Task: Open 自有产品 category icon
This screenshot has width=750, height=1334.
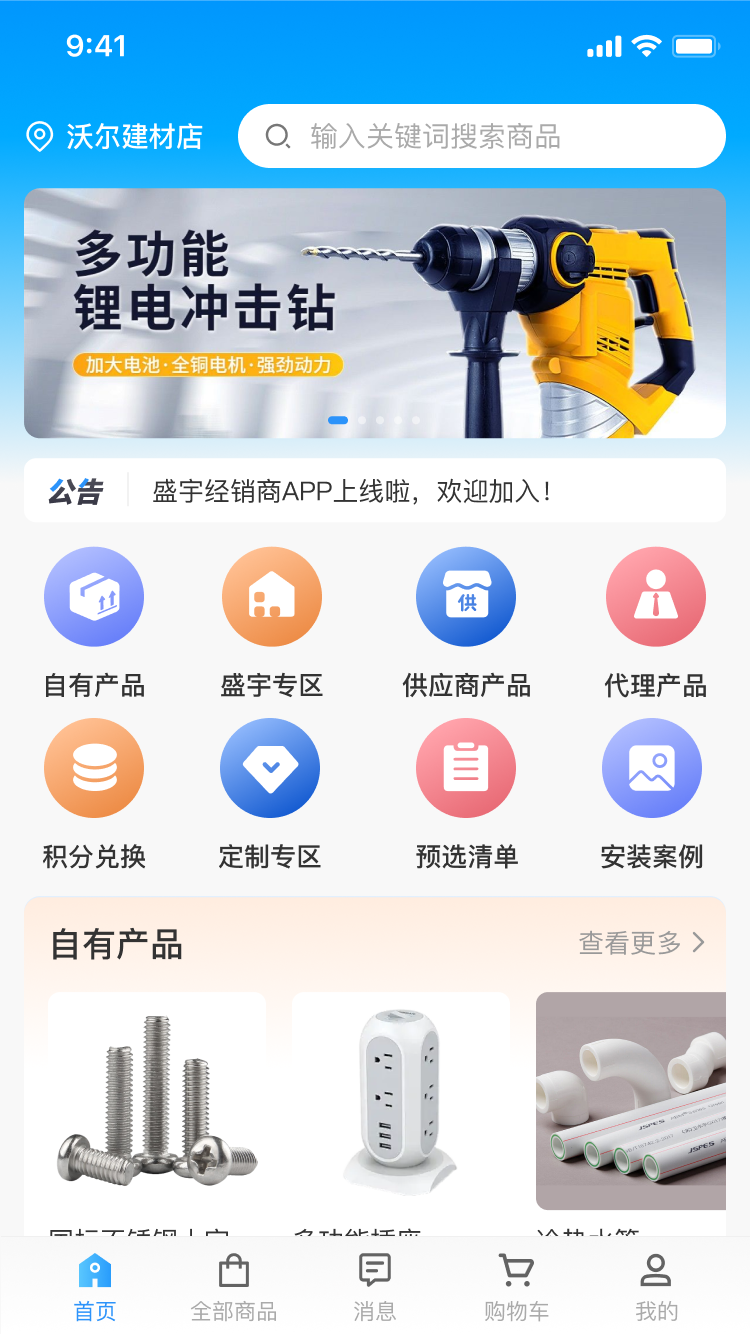Action: click(94, 597)
